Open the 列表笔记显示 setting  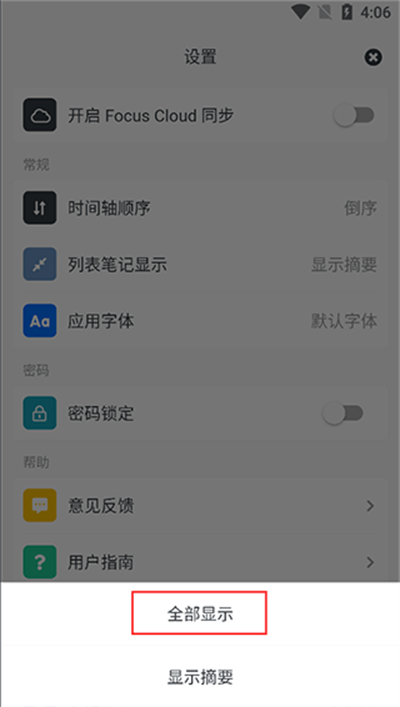pos(200,264)
